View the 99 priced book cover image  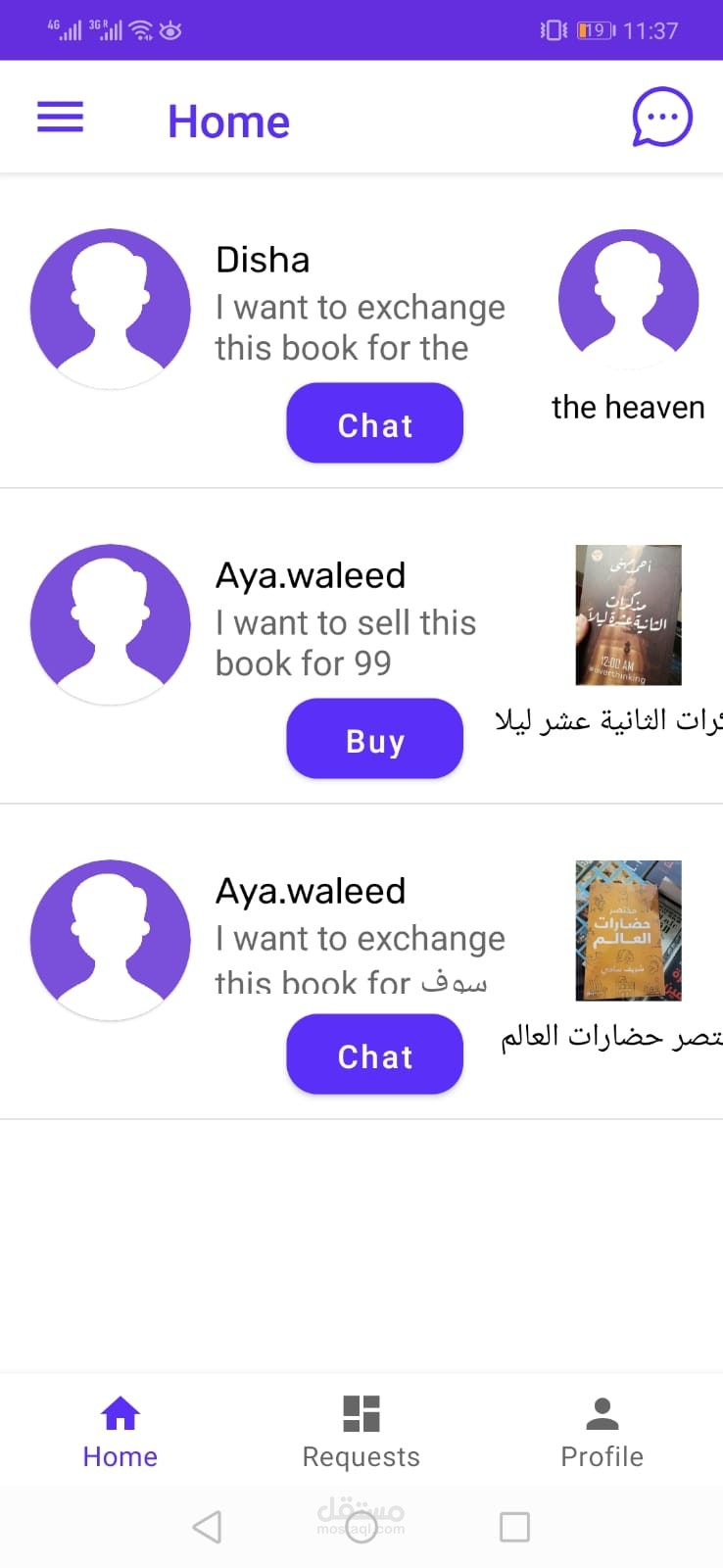(628, 615)
